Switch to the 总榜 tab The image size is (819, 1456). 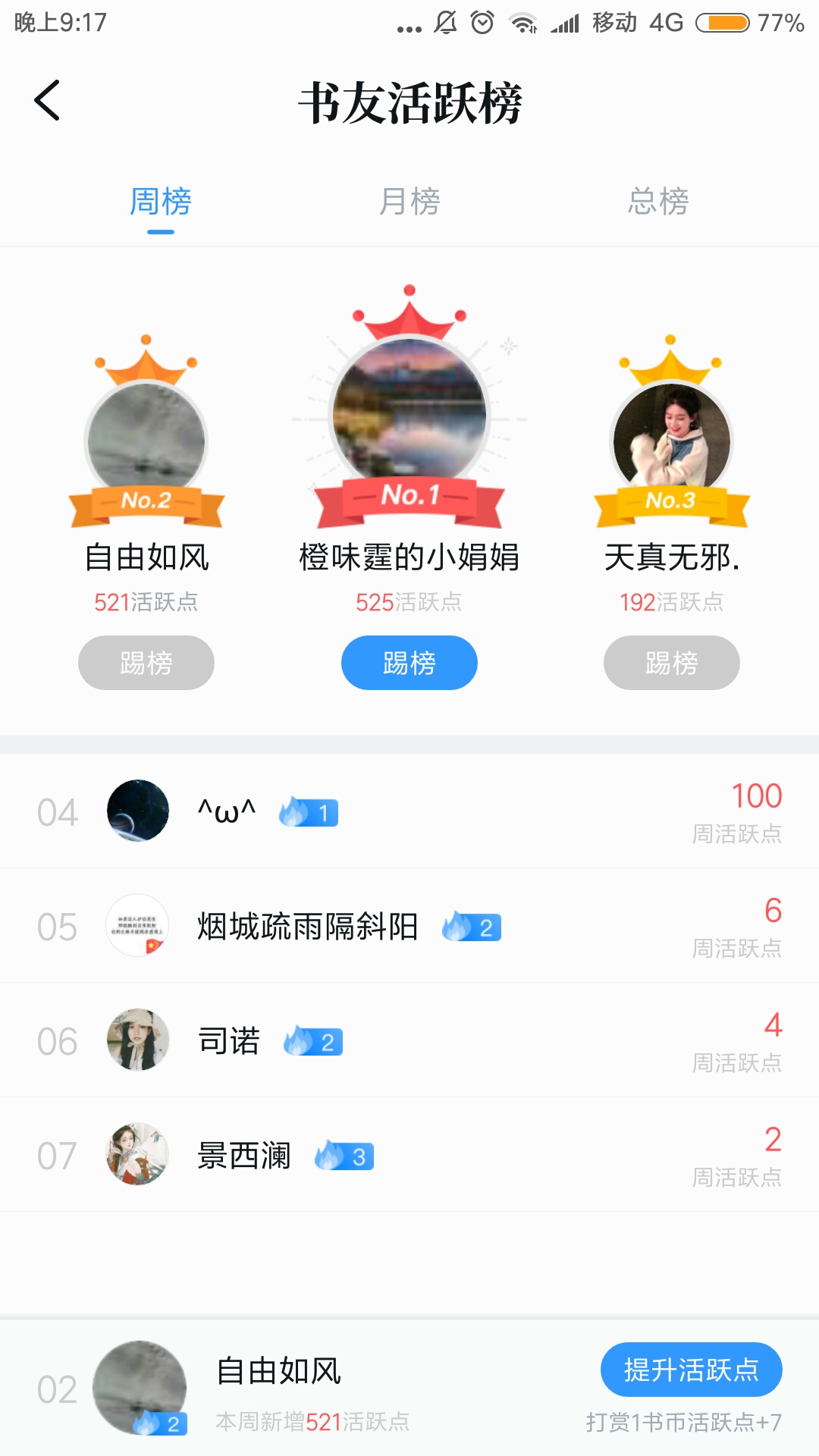pyautogui.click(x=657, y=202)
